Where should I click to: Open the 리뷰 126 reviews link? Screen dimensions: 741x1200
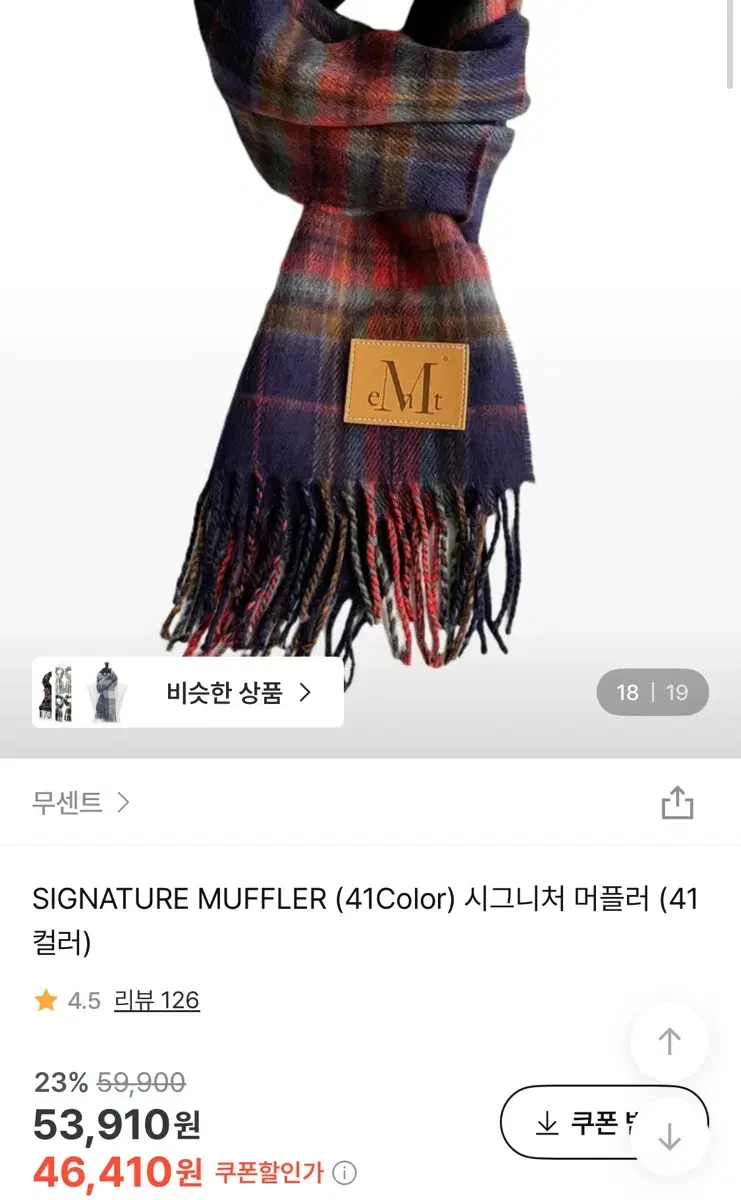tap(157, 1000)
